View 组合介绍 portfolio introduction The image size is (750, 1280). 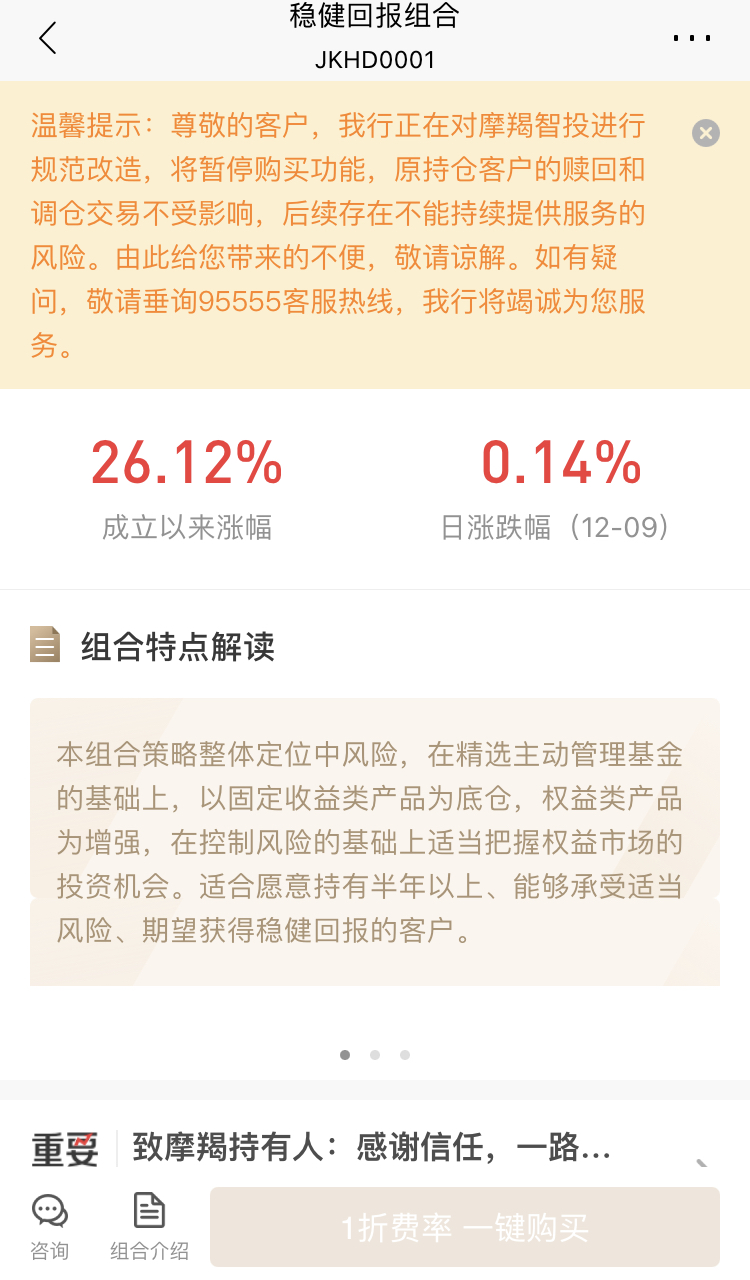(x=149, y=1226)
